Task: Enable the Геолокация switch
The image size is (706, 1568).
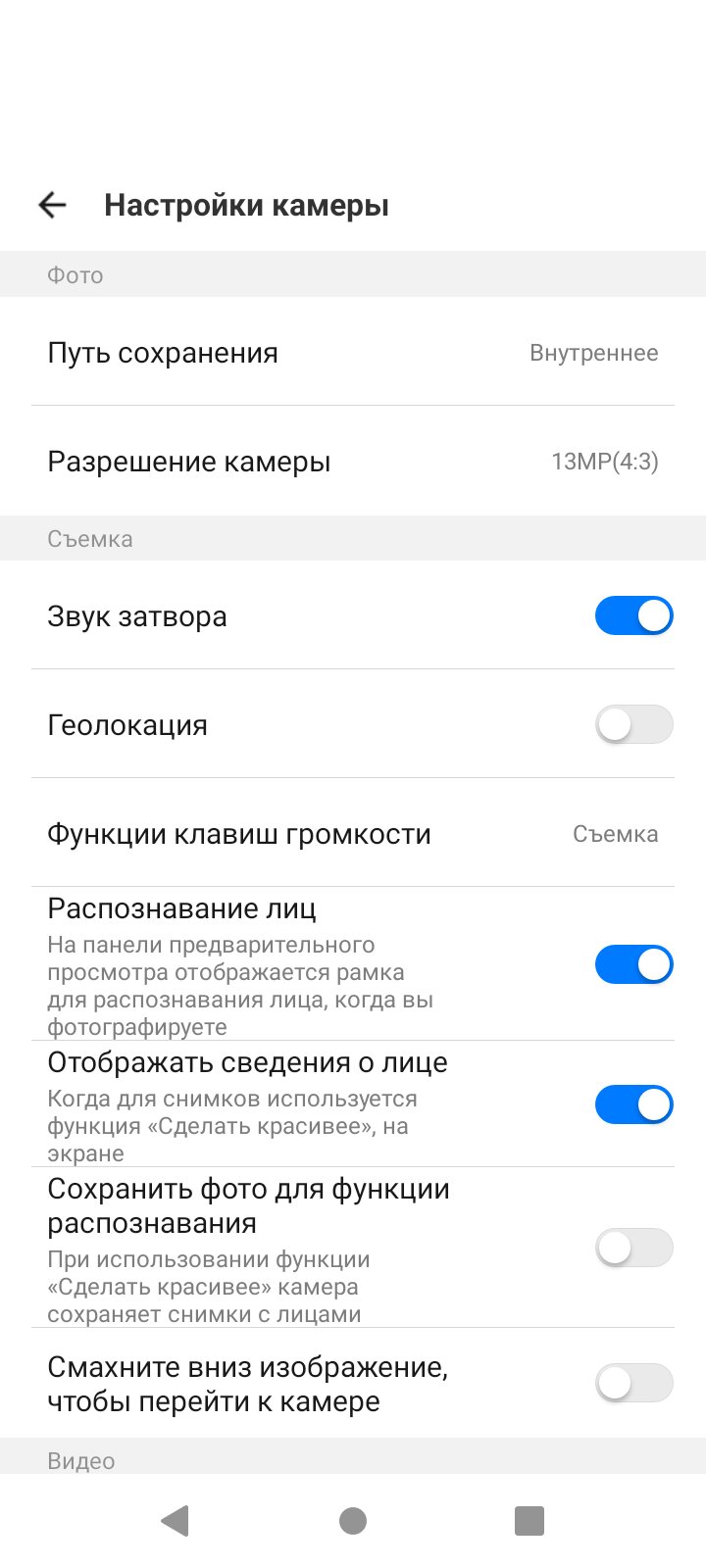Action: click(633, 724)
